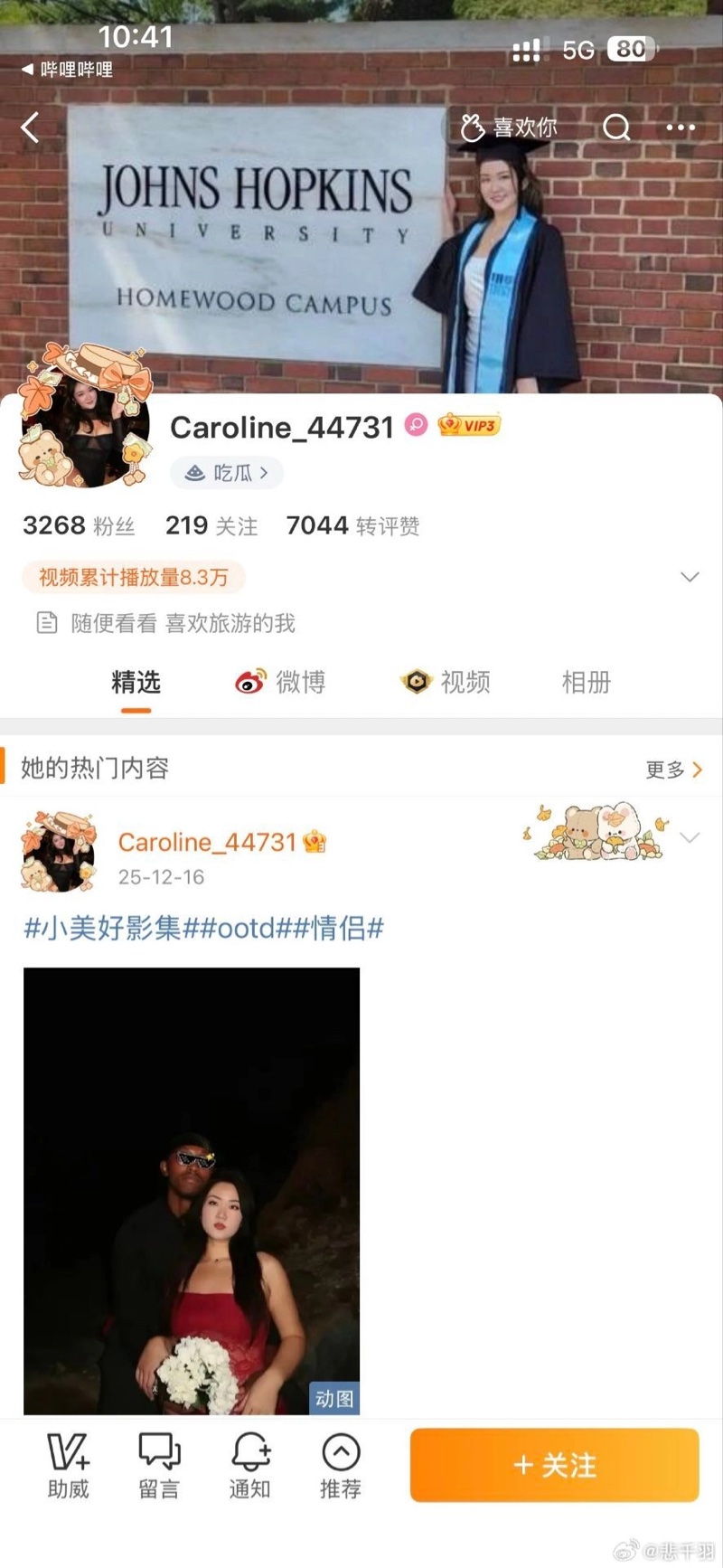Open the post options dropdown arrow
This screenshot has width=723, height=1568.
coord(690,837)
